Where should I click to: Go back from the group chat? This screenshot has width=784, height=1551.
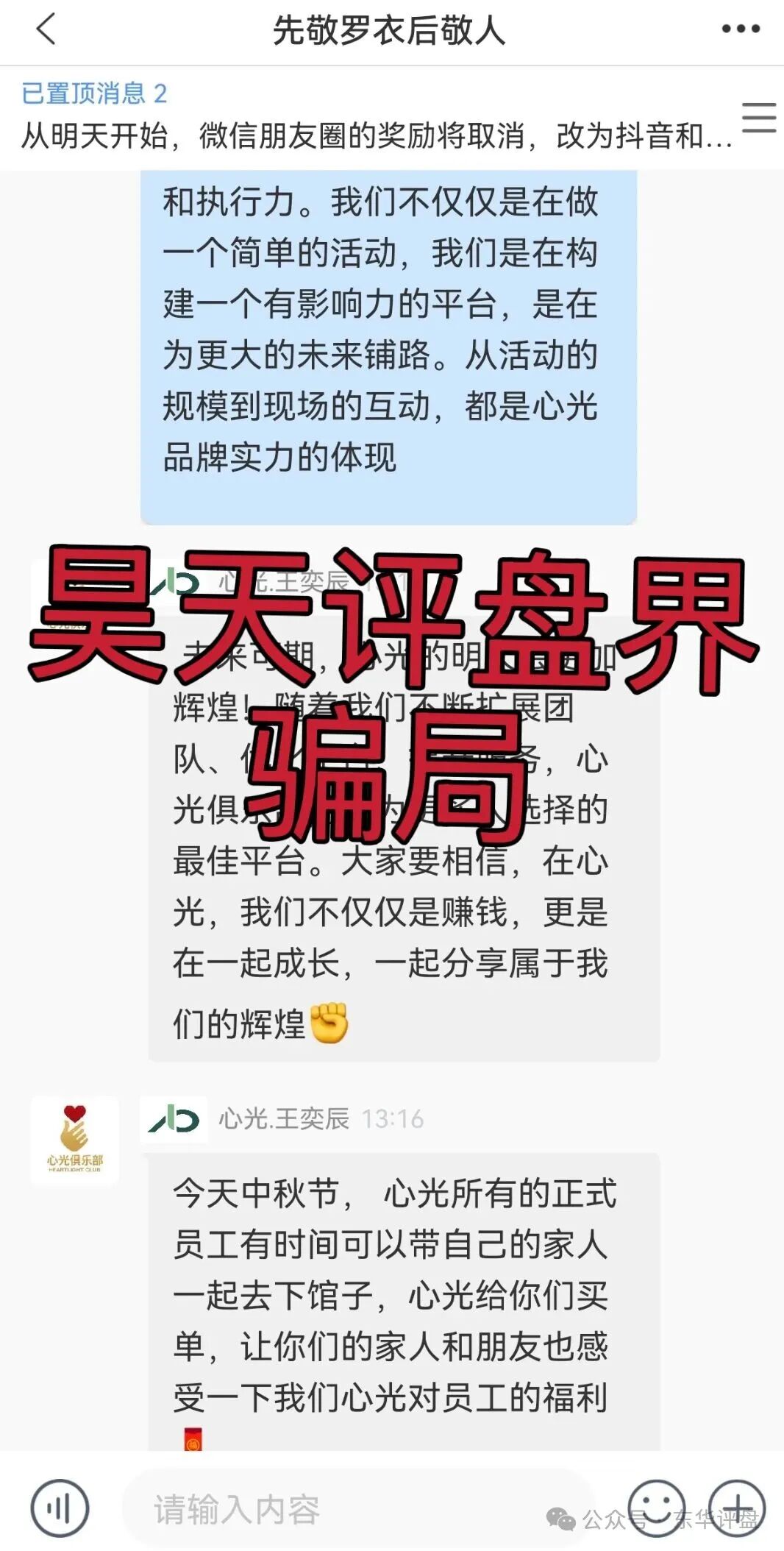(46, 30)
